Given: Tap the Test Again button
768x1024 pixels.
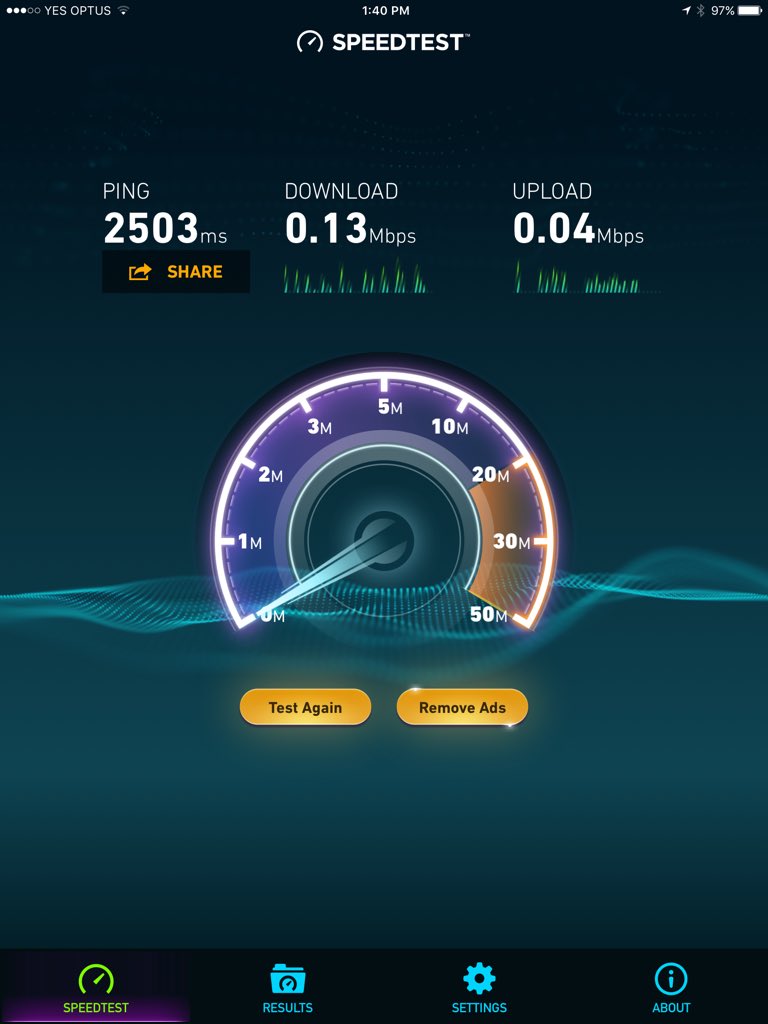Looking at the screenshot, I should click(x=305, y=707).
